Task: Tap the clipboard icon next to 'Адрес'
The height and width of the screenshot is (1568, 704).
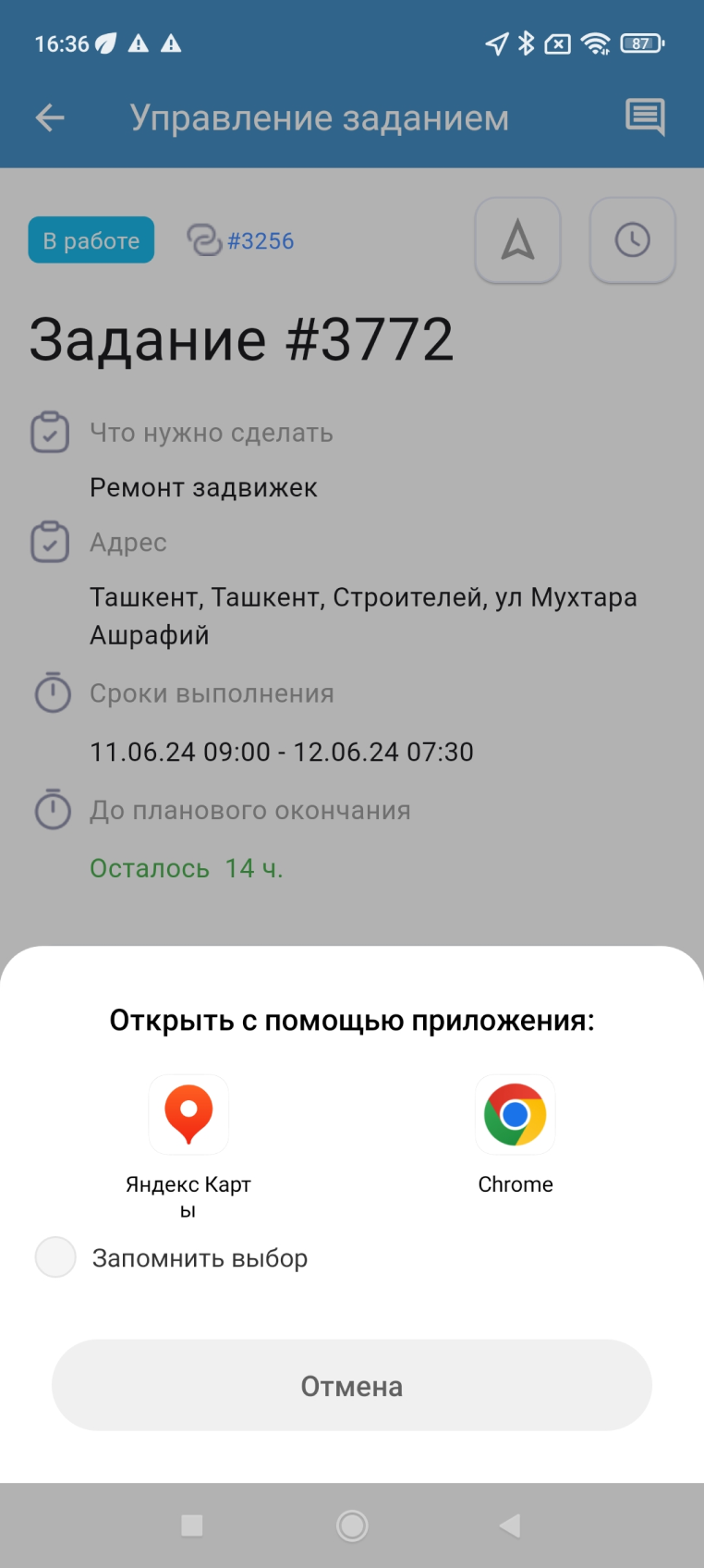Action: coord(52,542)
